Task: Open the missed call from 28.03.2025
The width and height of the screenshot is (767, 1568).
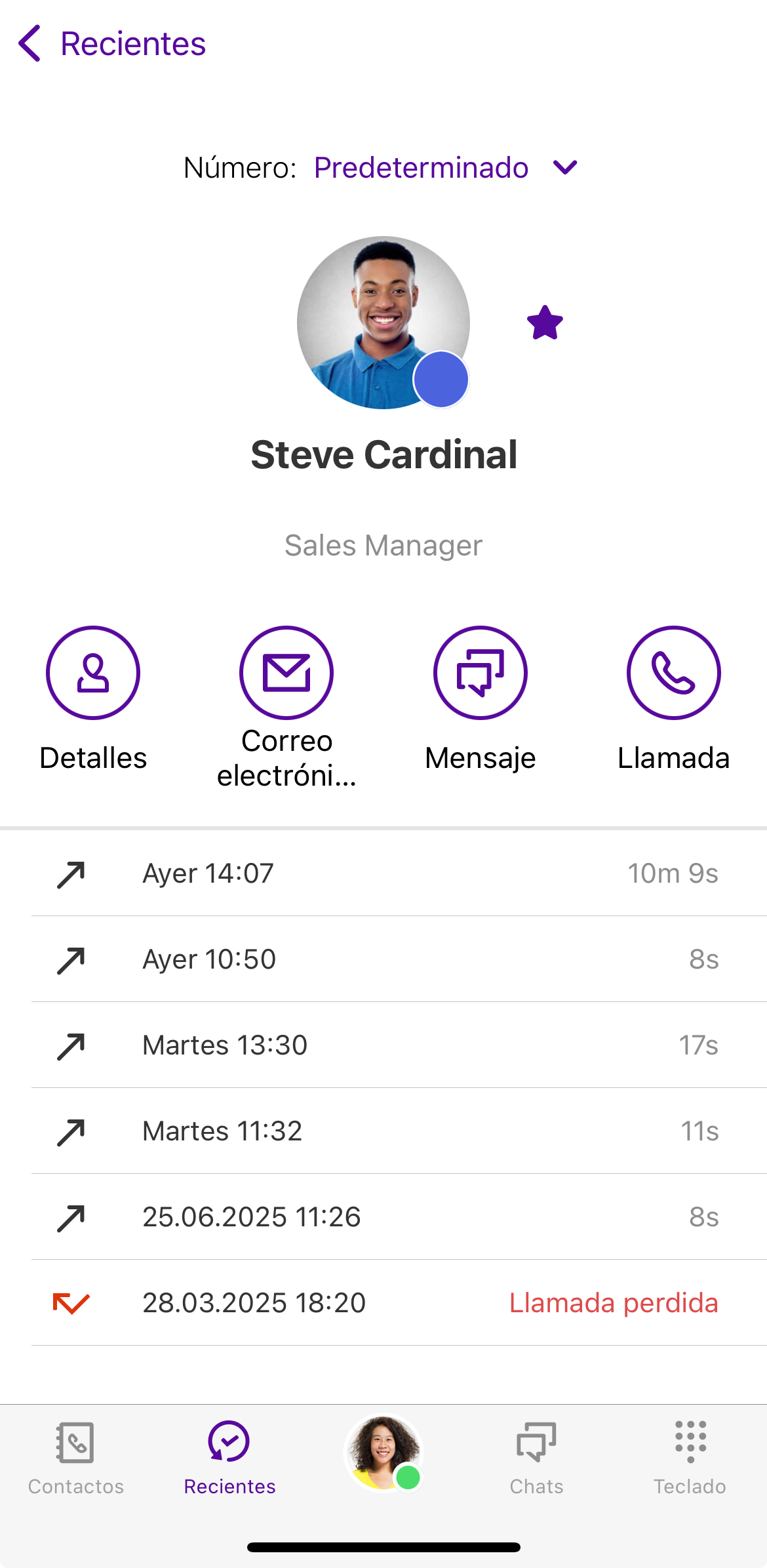Action: 399,1303
